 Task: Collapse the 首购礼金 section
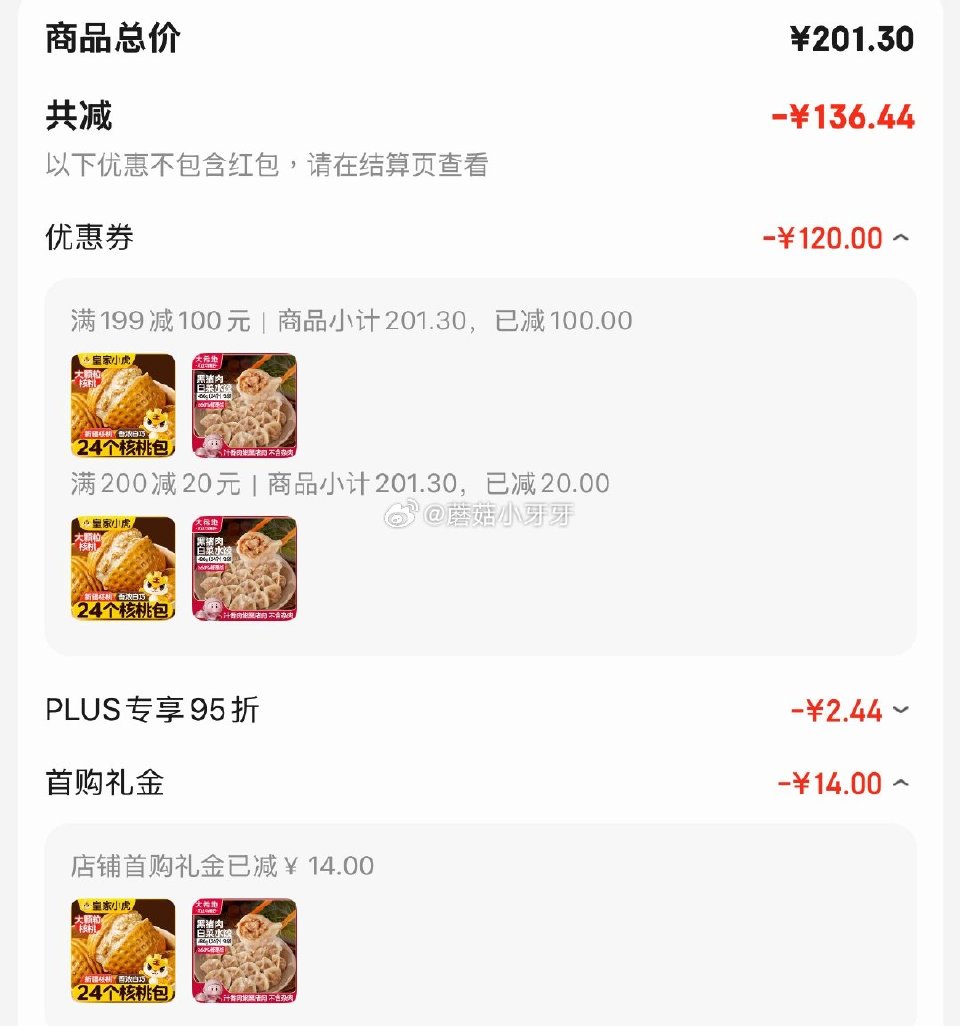point(898,784)
